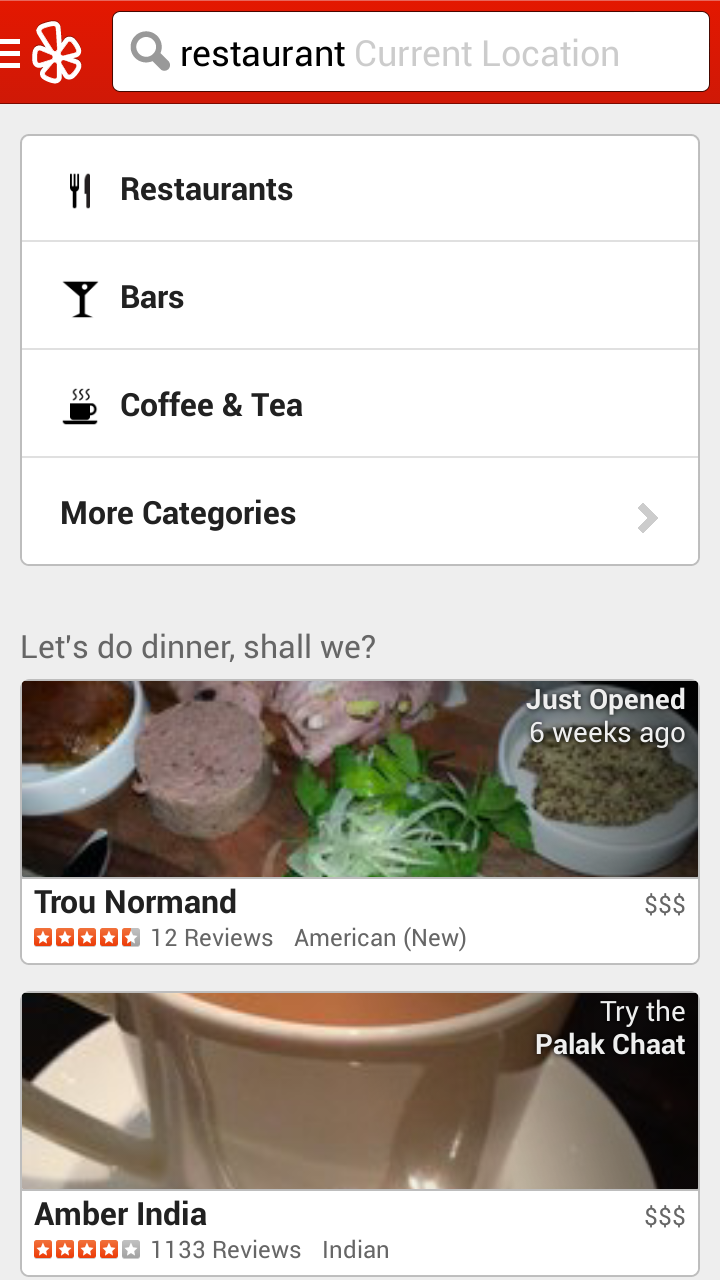Open Coffee & Tea category
Viewport: 720px width, 1280px height.
(x=360, y=405)
